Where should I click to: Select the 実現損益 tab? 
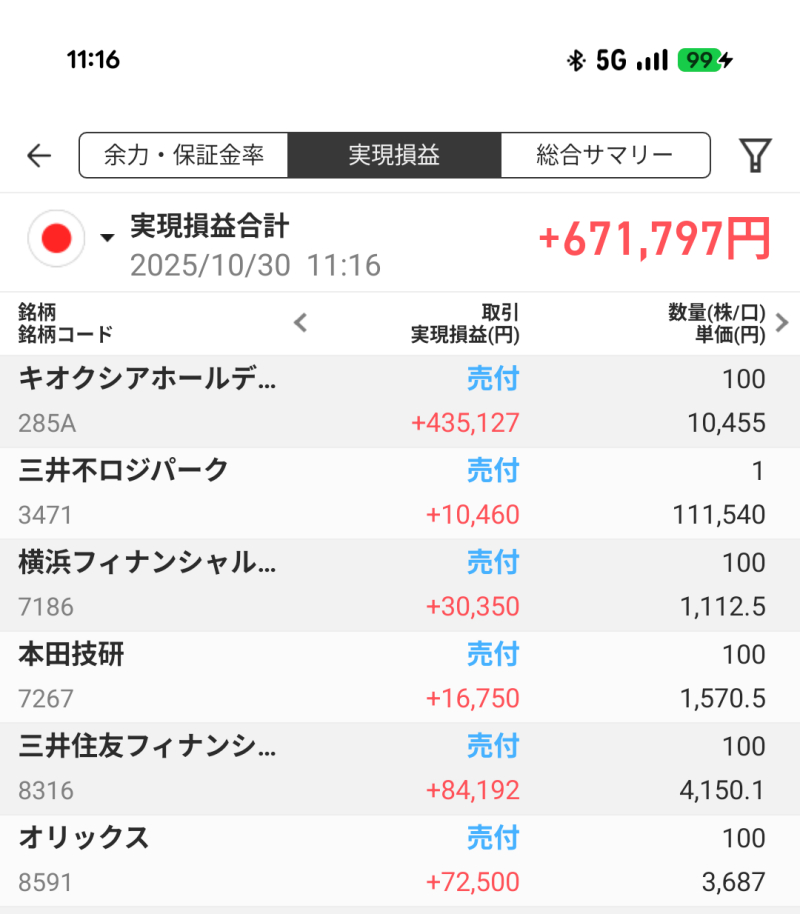(x=394, y=155)
